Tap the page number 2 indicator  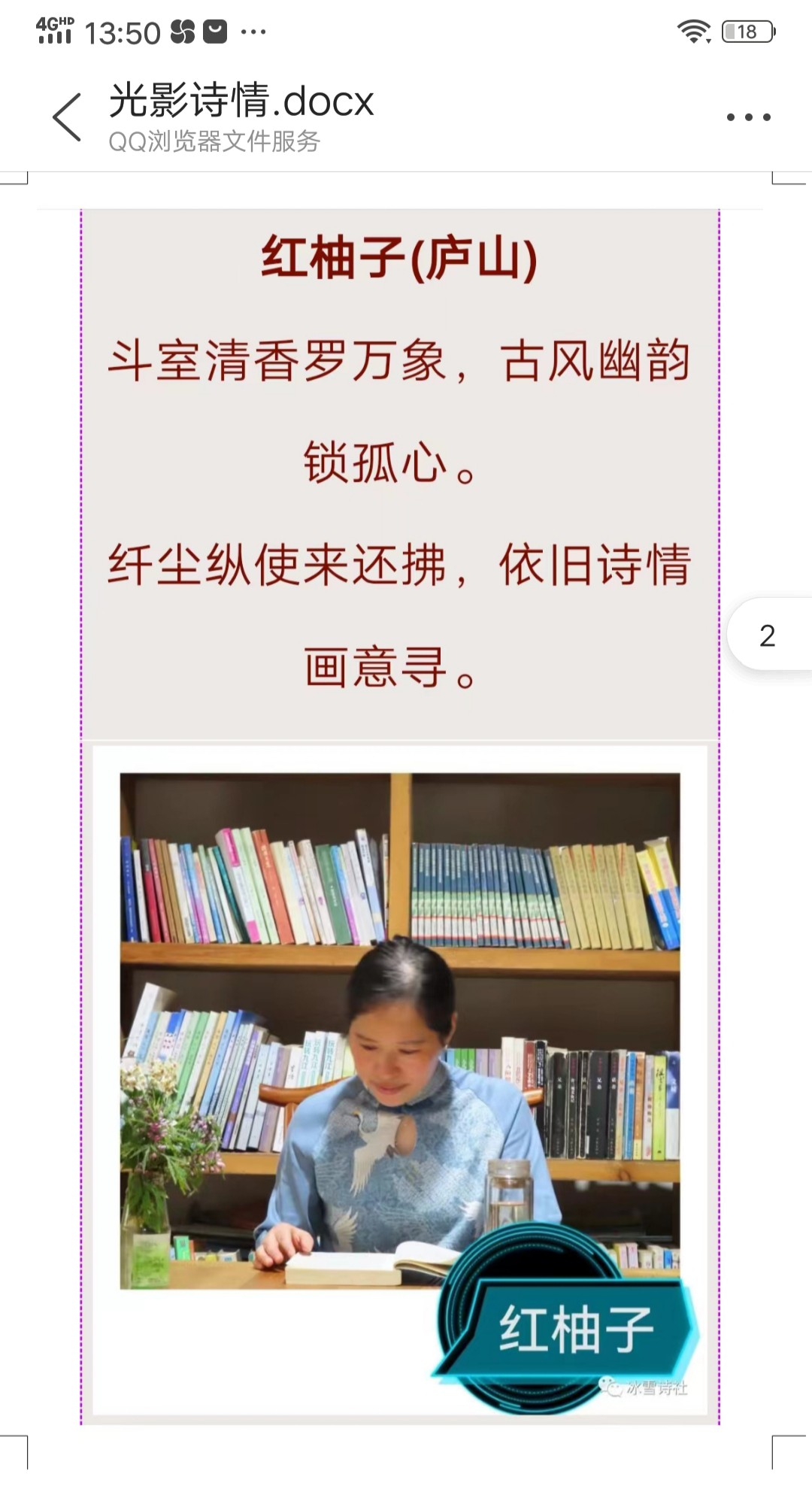(768, 635)
